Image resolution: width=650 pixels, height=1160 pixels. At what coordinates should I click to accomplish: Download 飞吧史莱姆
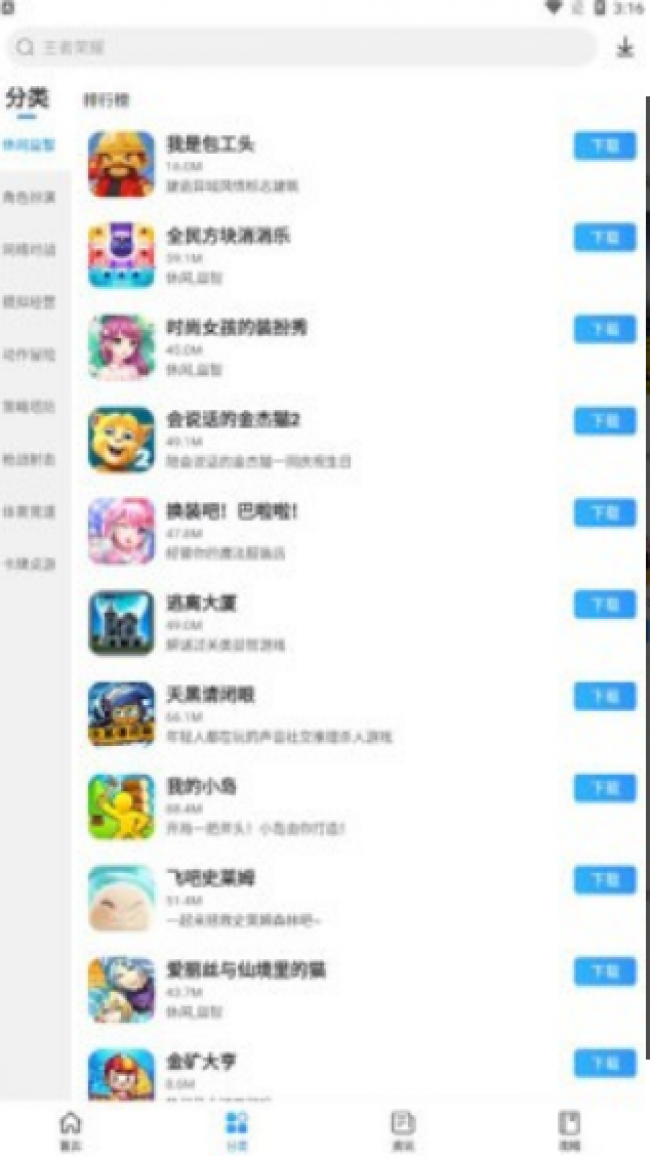click(x=604, y=880)
